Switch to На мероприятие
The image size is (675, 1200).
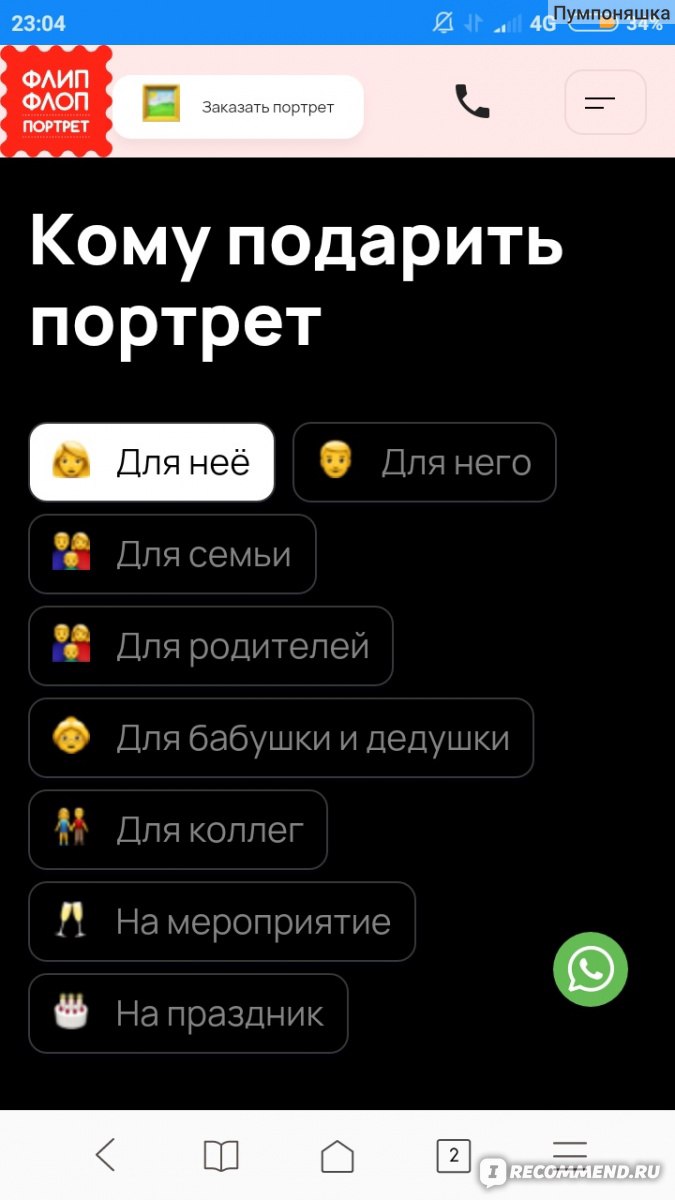[222, 922]
